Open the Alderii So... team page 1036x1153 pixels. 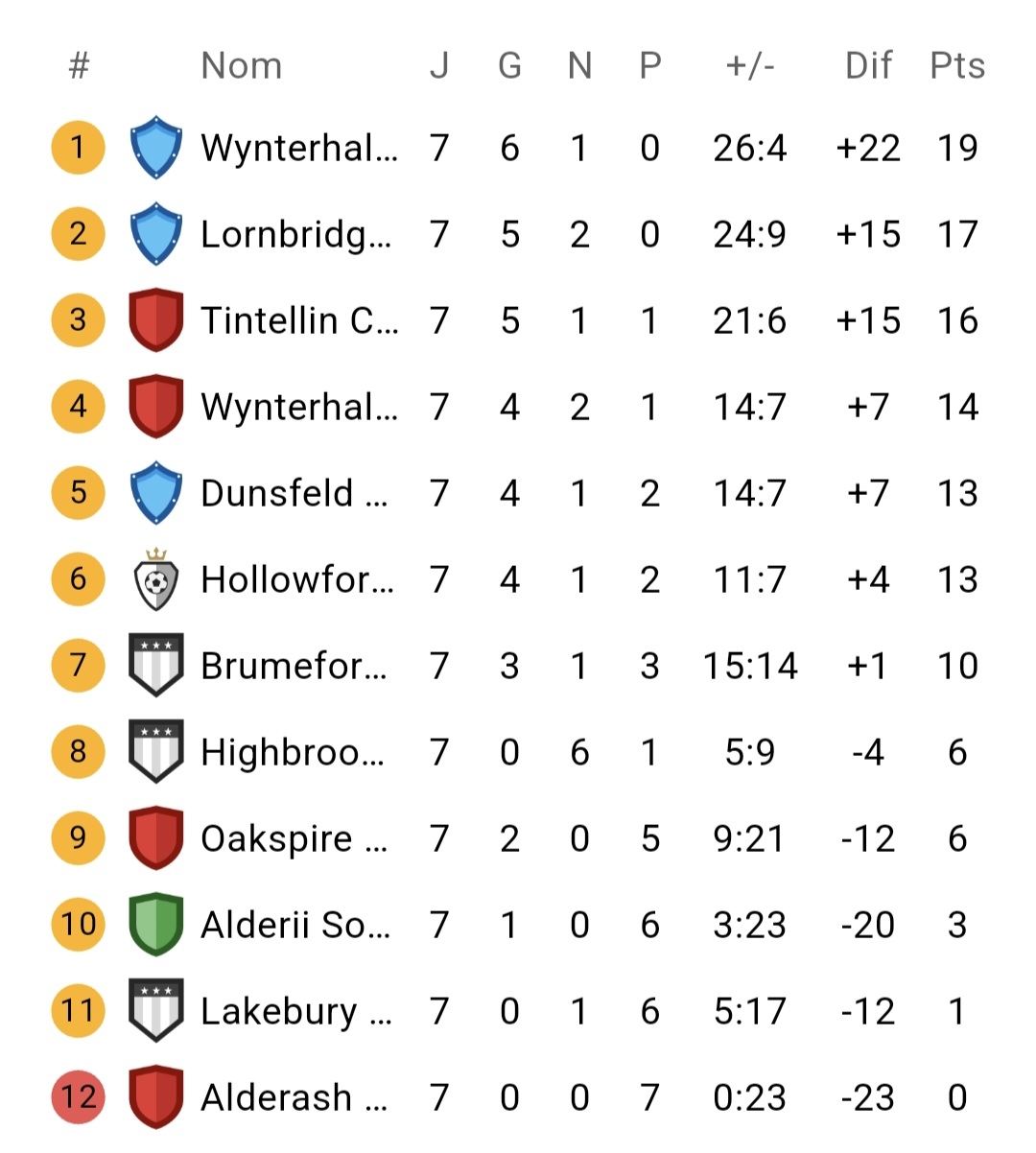click(294, 926)
